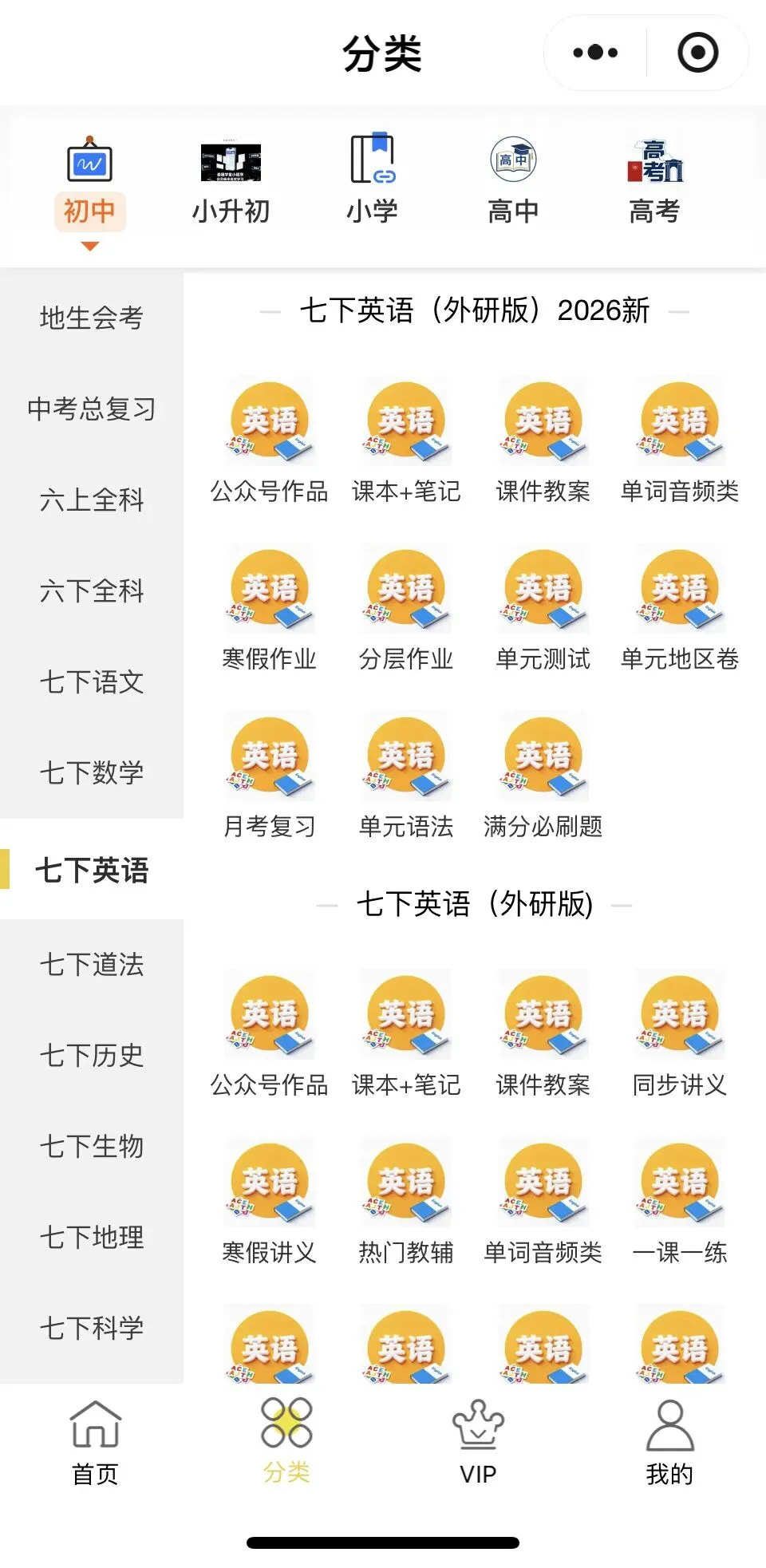
Task: Go to 七下数学 in the side menu
Action: [x=92, y=772]
